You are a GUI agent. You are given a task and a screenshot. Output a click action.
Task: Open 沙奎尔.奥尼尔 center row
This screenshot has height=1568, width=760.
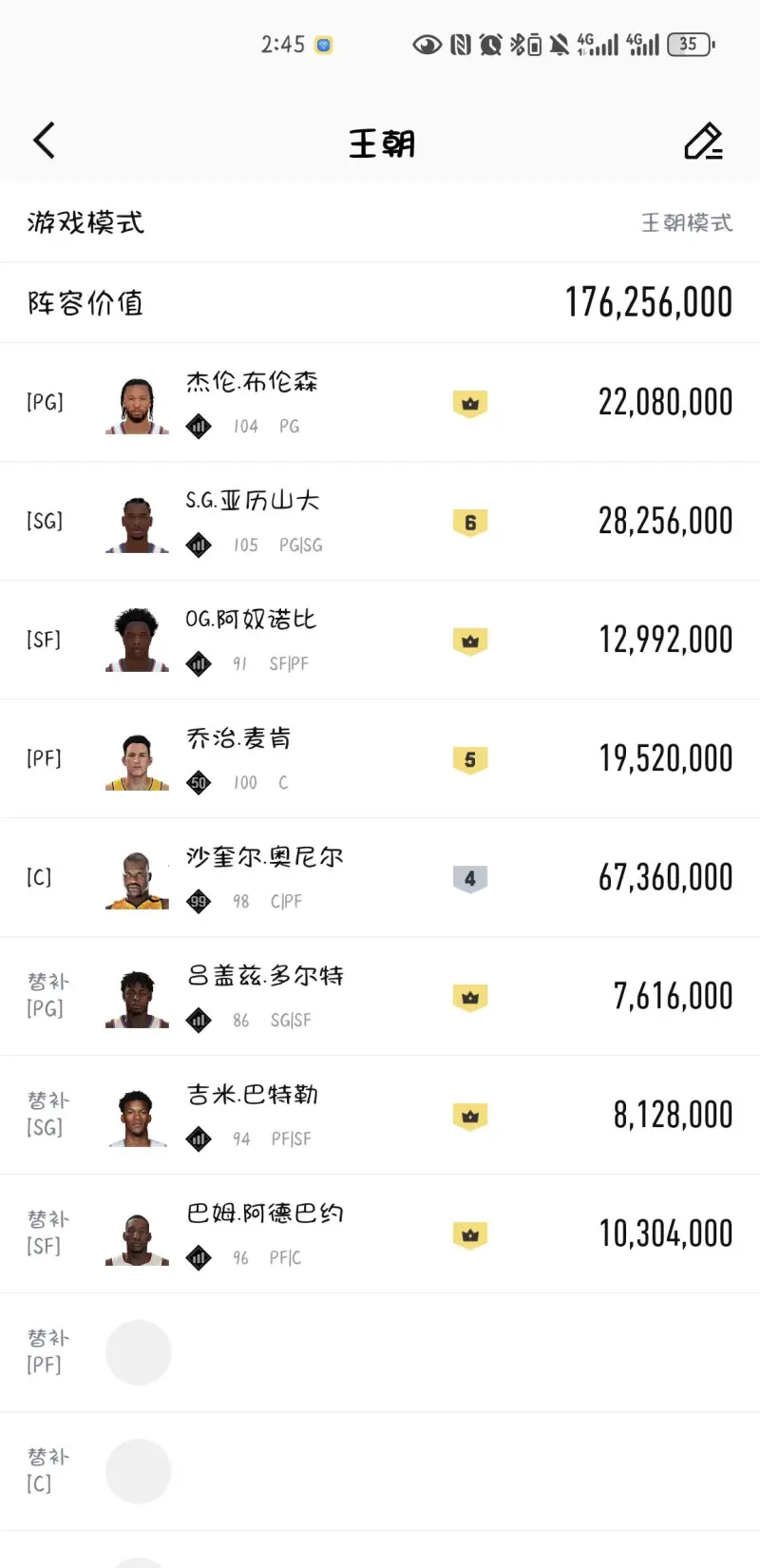click(x=380, y=878)
